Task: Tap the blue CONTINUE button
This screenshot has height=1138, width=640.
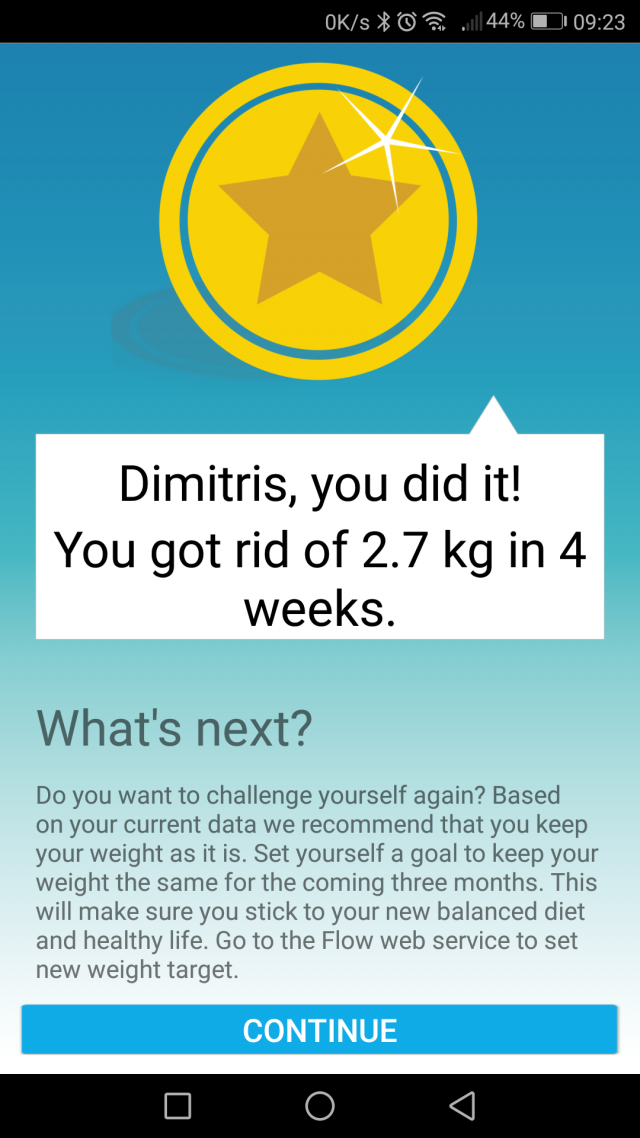Action: coord(320,1030)
